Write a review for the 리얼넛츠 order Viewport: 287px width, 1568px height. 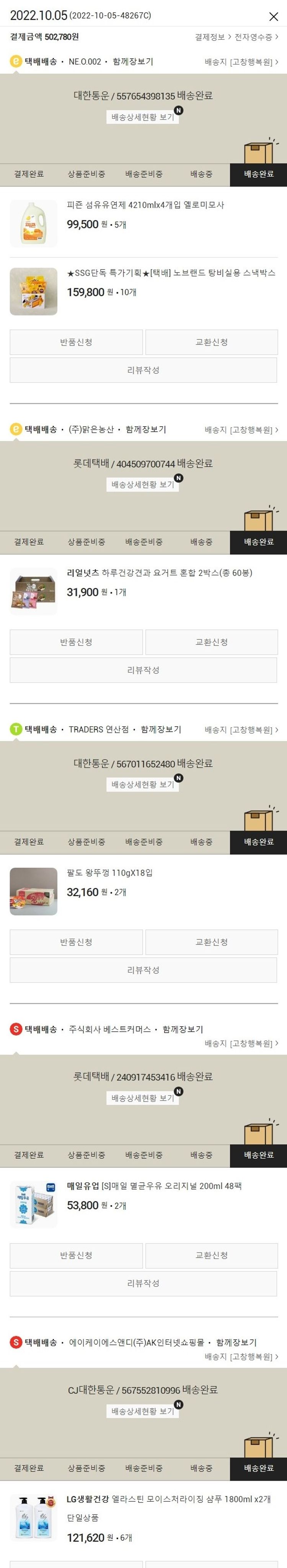point(143,670)
